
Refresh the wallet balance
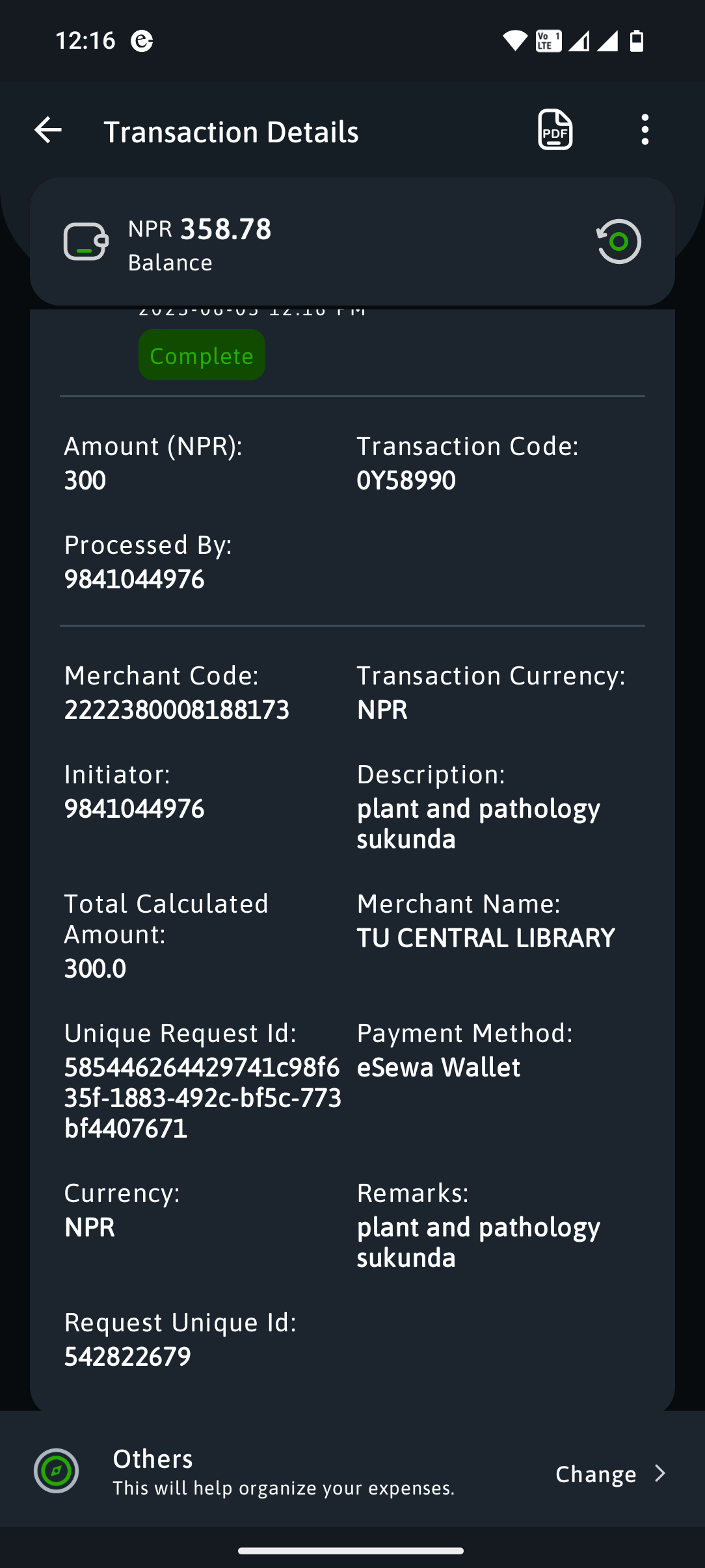coord(619,242)
